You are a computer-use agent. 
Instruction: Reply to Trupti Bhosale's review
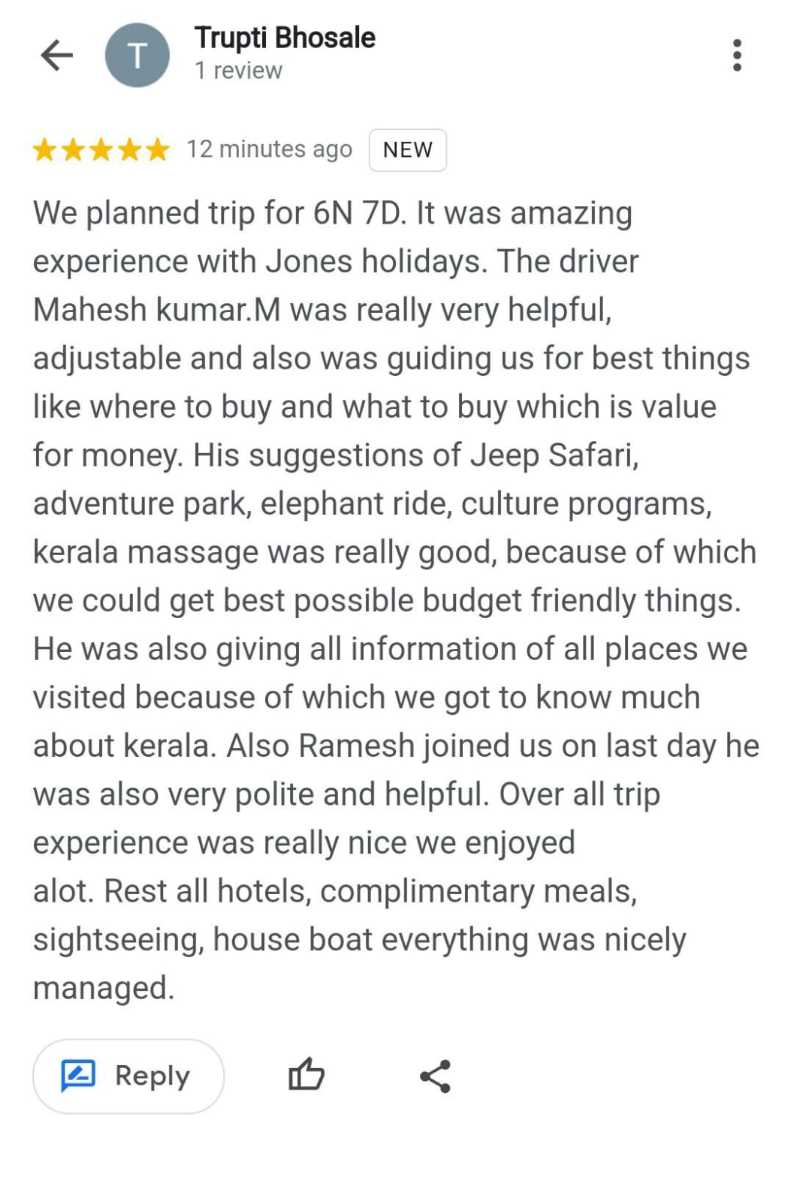pos(128,1076)
